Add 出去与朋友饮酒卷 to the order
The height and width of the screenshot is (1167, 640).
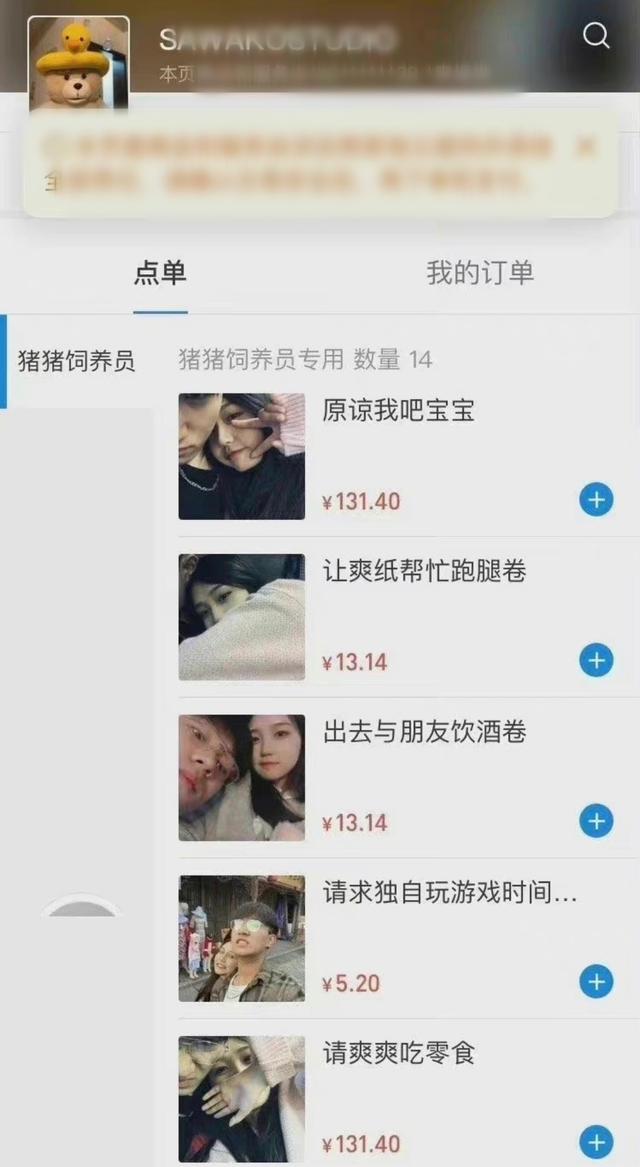pyautogui.click(x=596, y=821)
